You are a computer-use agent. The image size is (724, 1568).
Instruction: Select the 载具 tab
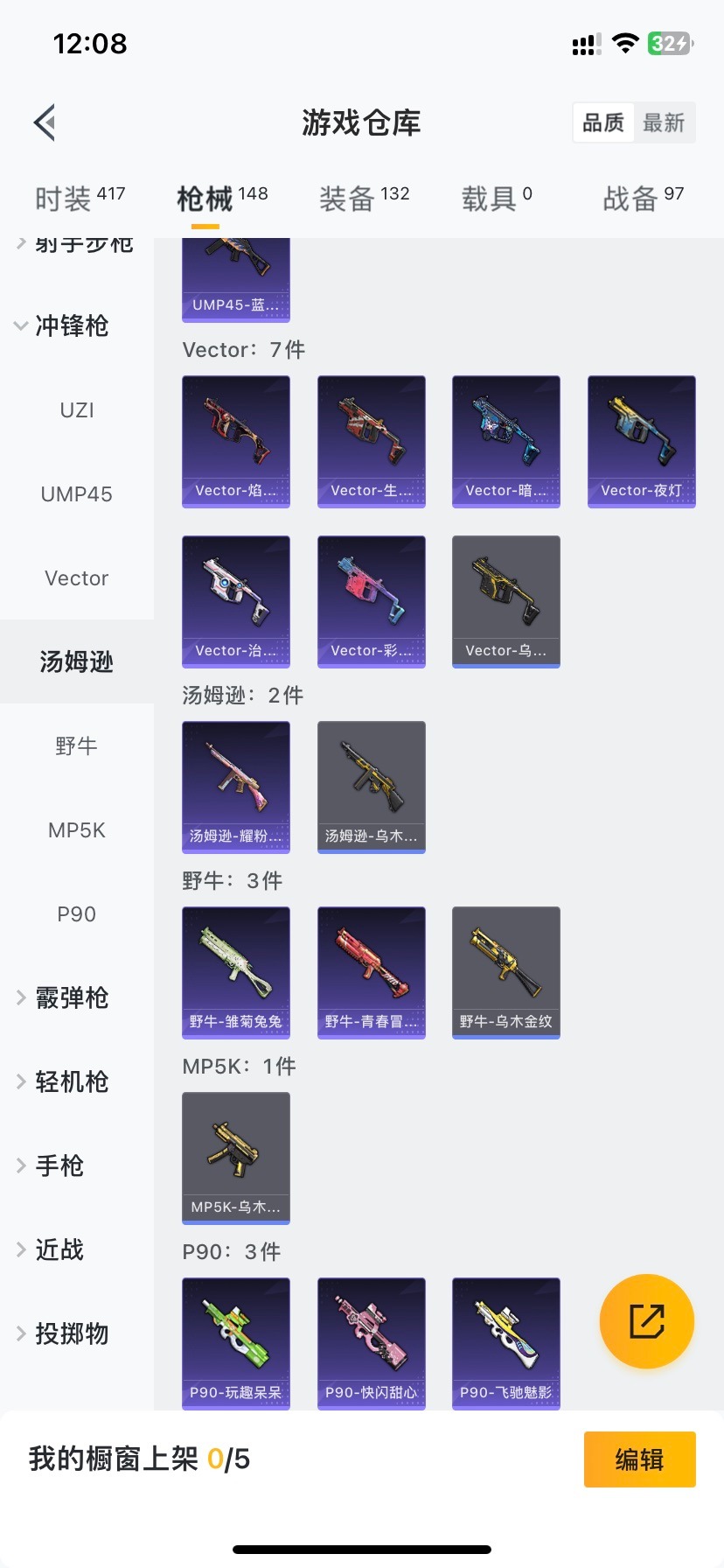[496, 198]
